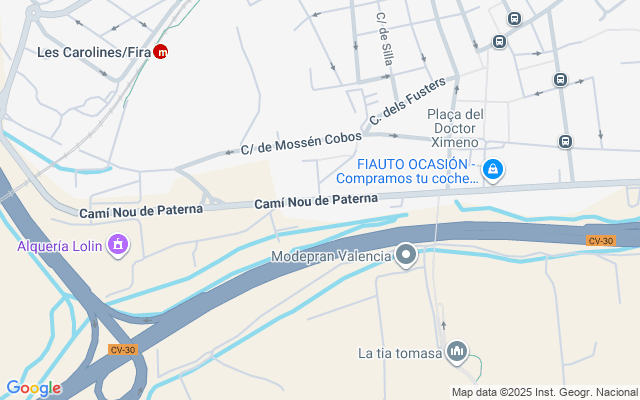The width and height of the screenshot is (640, 400).
Task: Open the La tia tomasa place pin
Action: [457, 352]
